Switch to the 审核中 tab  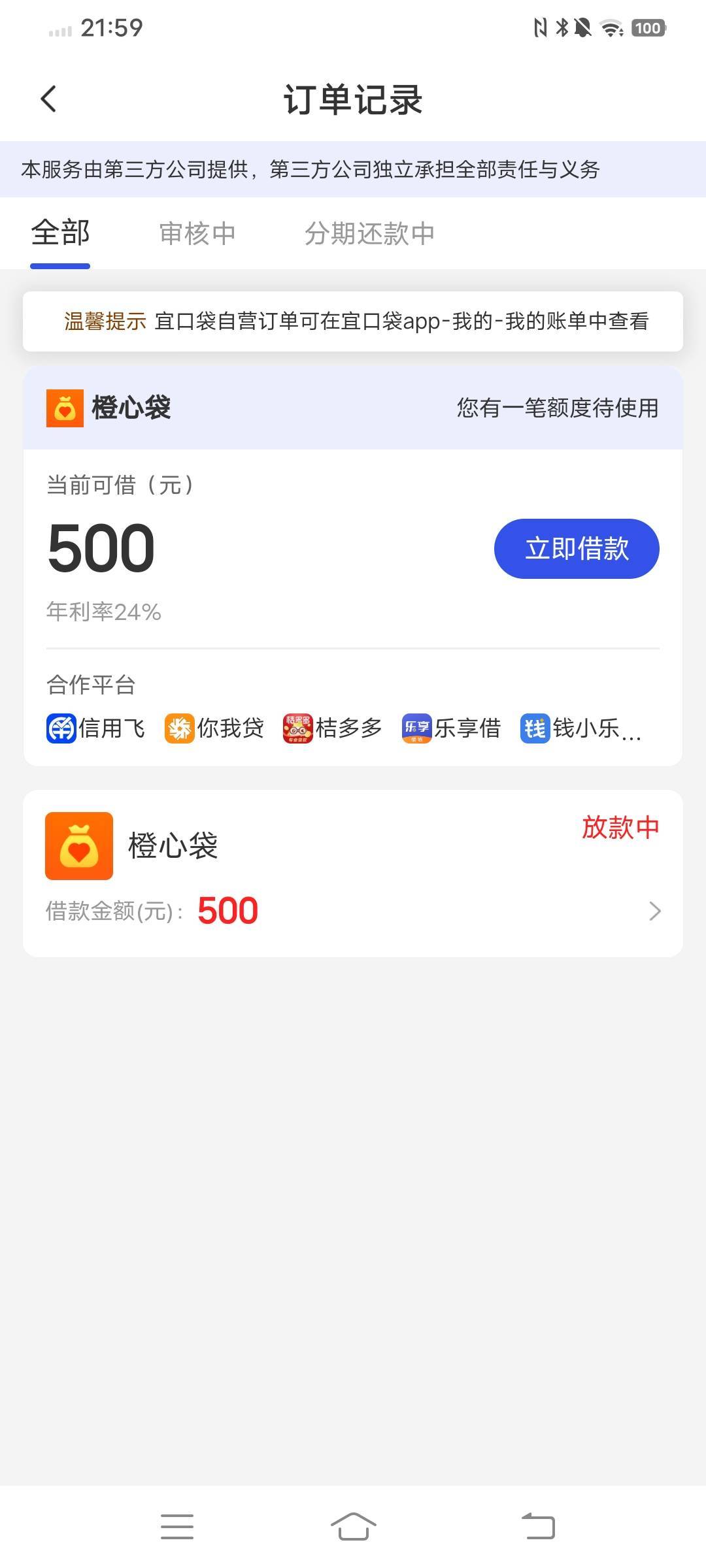(197, 233)
